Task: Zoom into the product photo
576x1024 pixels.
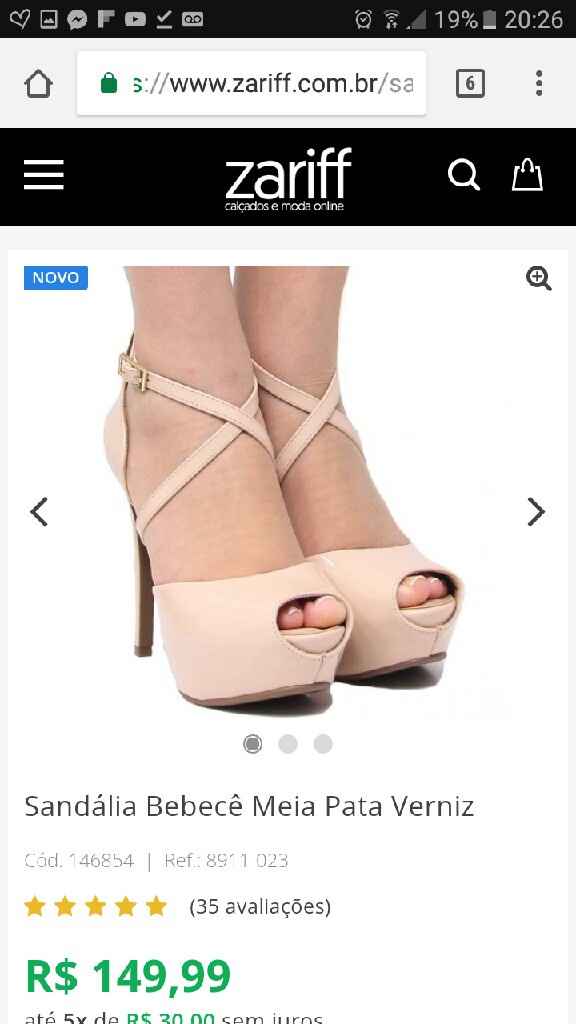Action: [x=539, y=279]
